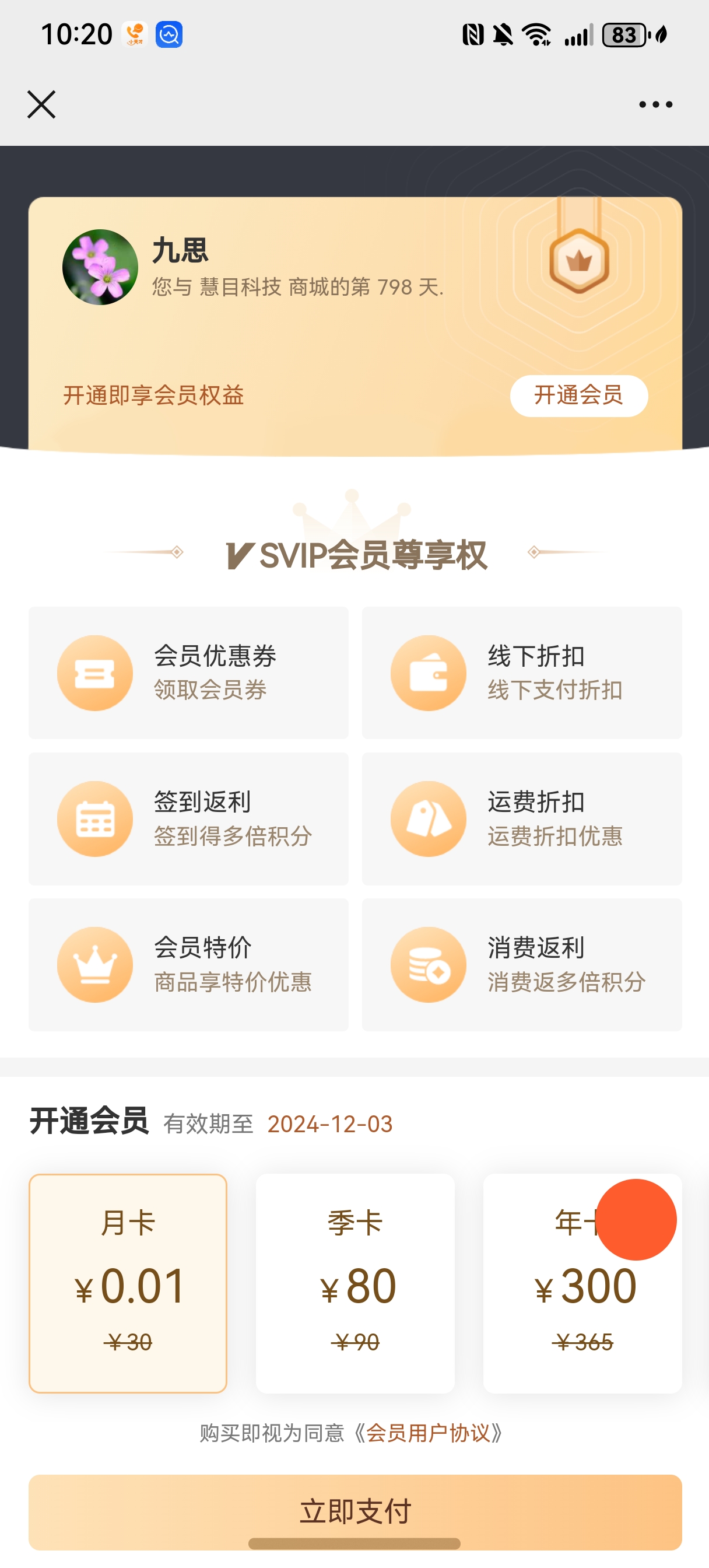Tap the 开通会员 button on the card
The image size is (709, 1568).
coord(578,395)
